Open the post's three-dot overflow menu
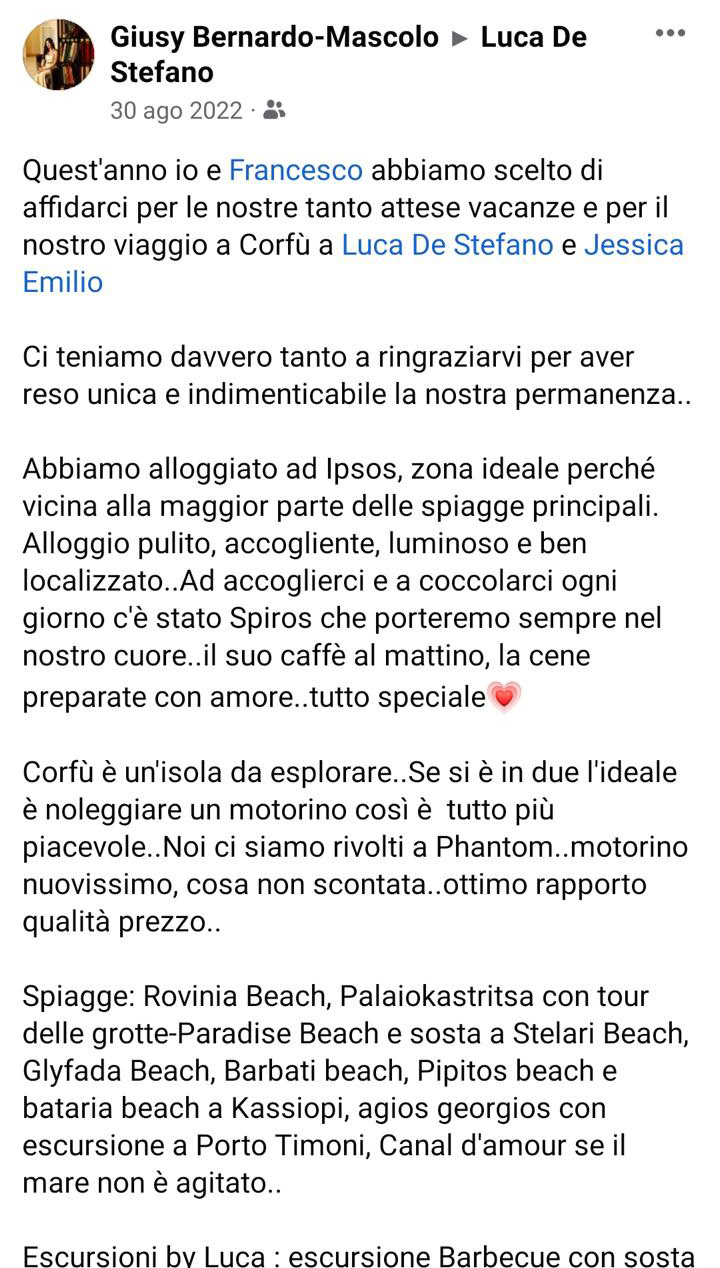The width and height of the screenshot is (720, 1268). (670, 33)
